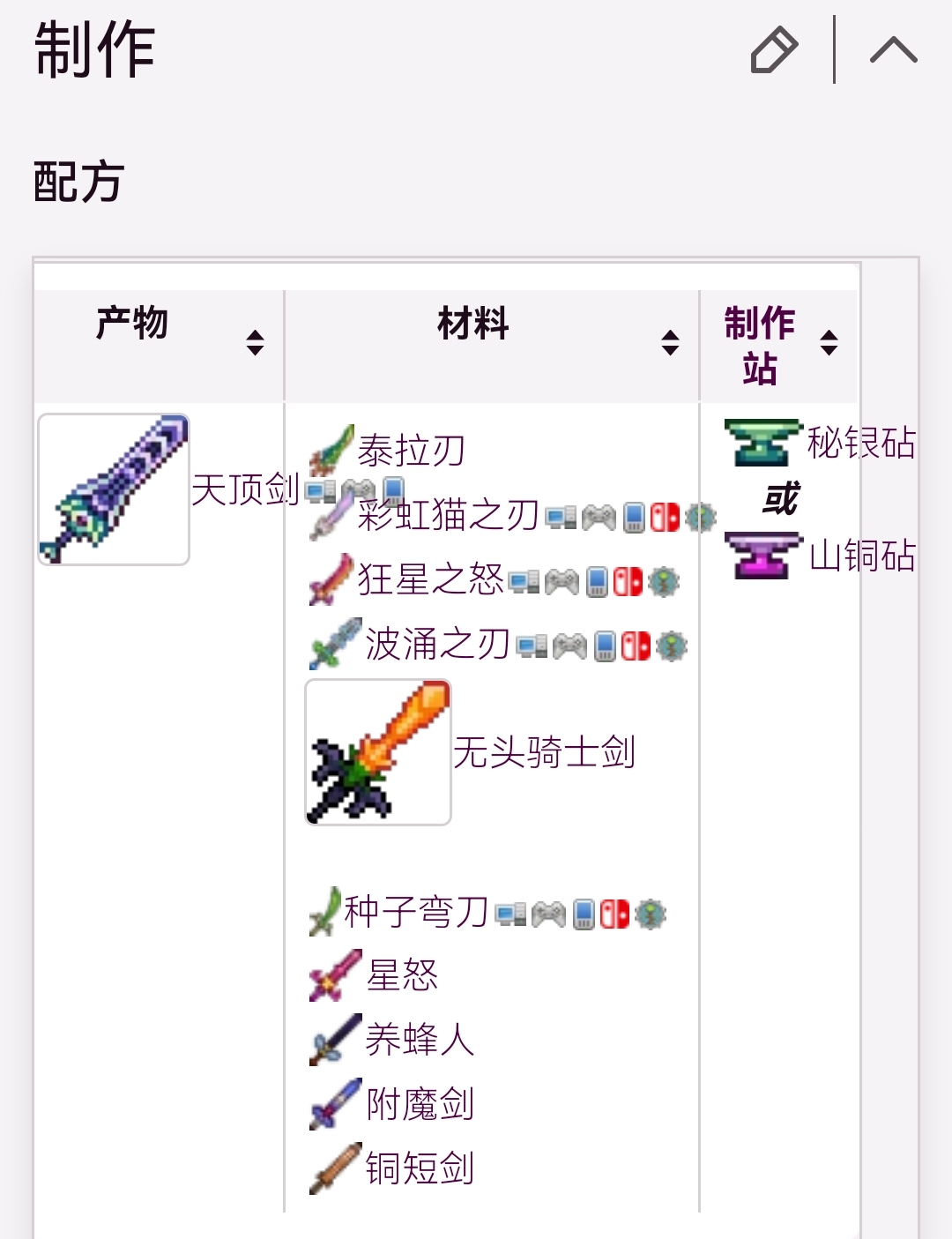Open the 彩虹猫之刃 link

448,515
